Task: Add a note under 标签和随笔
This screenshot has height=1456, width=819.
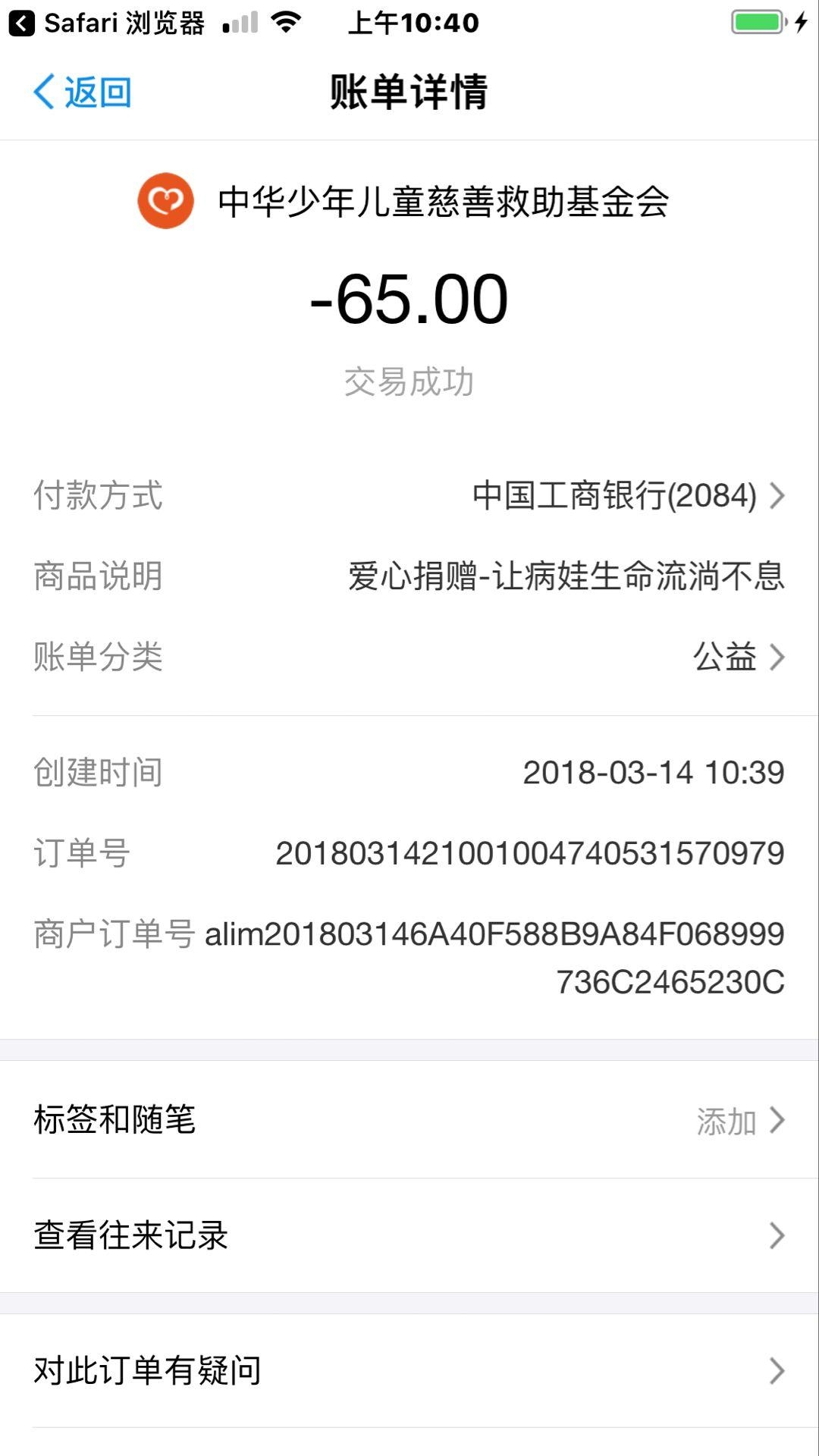Action: pos(409,1120)
